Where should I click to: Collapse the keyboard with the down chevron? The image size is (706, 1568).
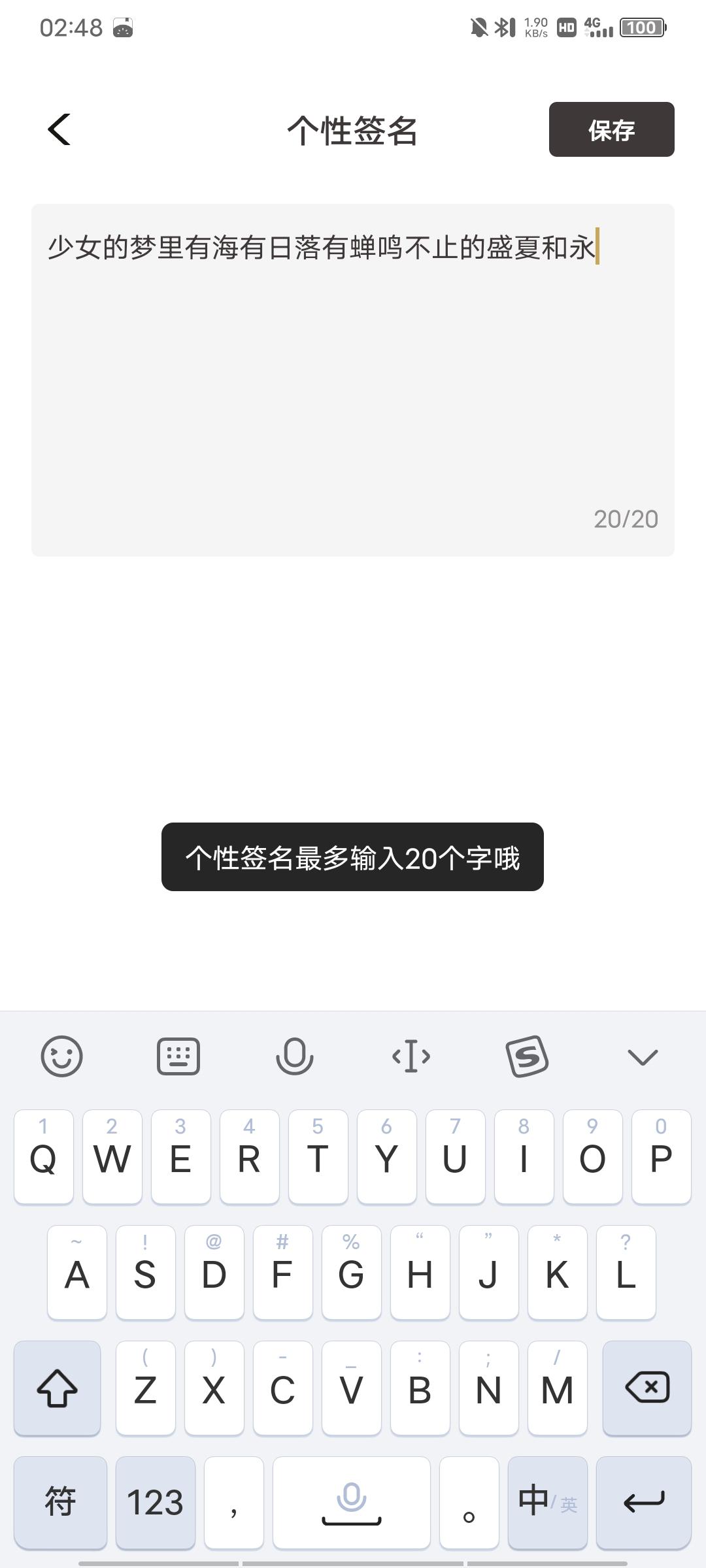click(643, 1056)
